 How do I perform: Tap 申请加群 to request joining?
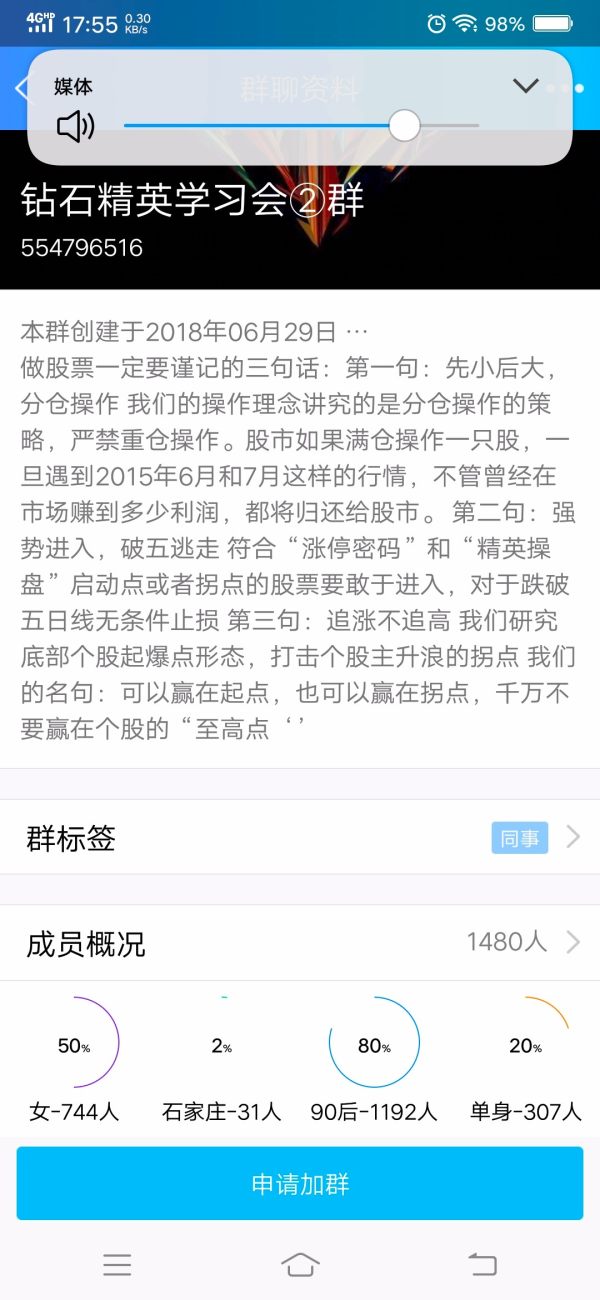(x=300, y=1184)
